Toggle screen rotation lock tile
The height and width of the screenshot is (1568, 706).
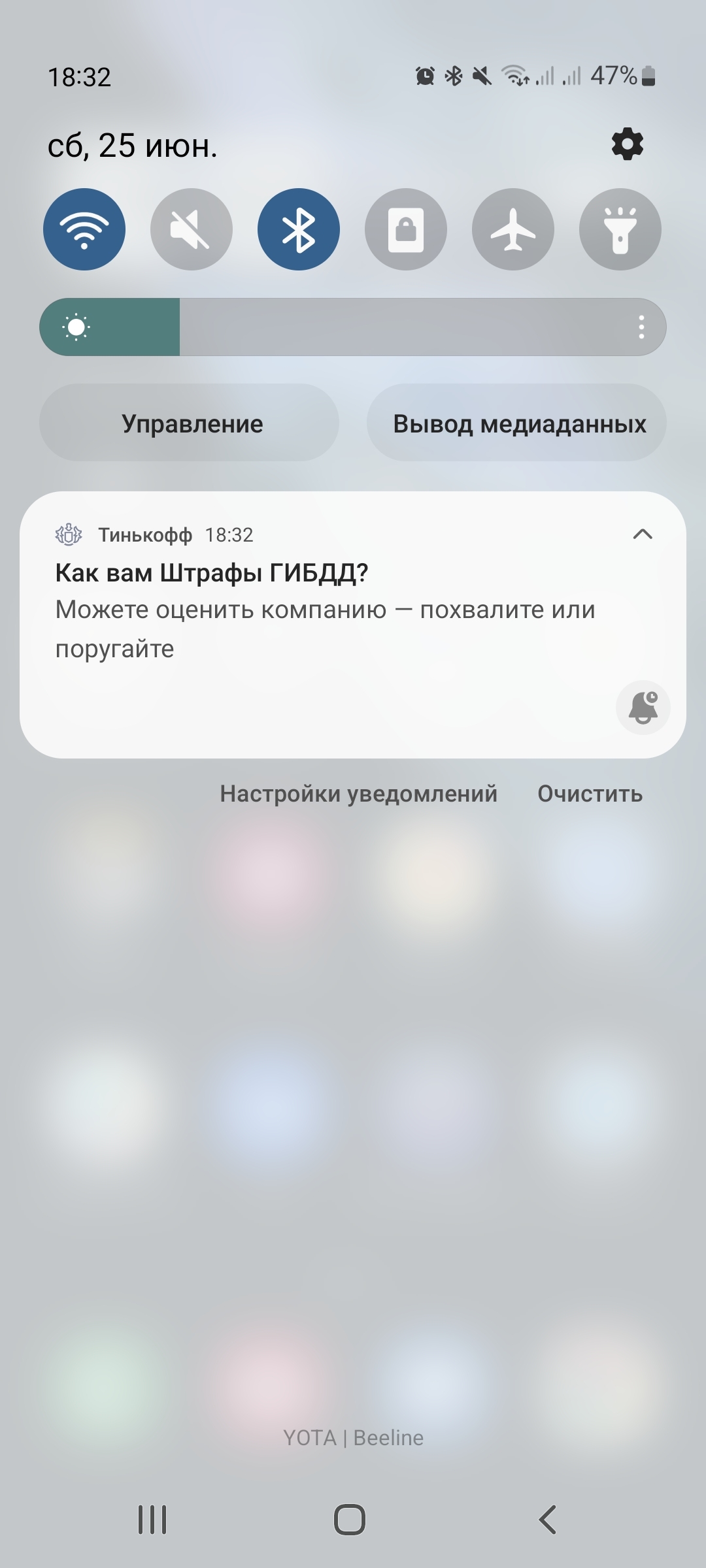tap(406, 229)
